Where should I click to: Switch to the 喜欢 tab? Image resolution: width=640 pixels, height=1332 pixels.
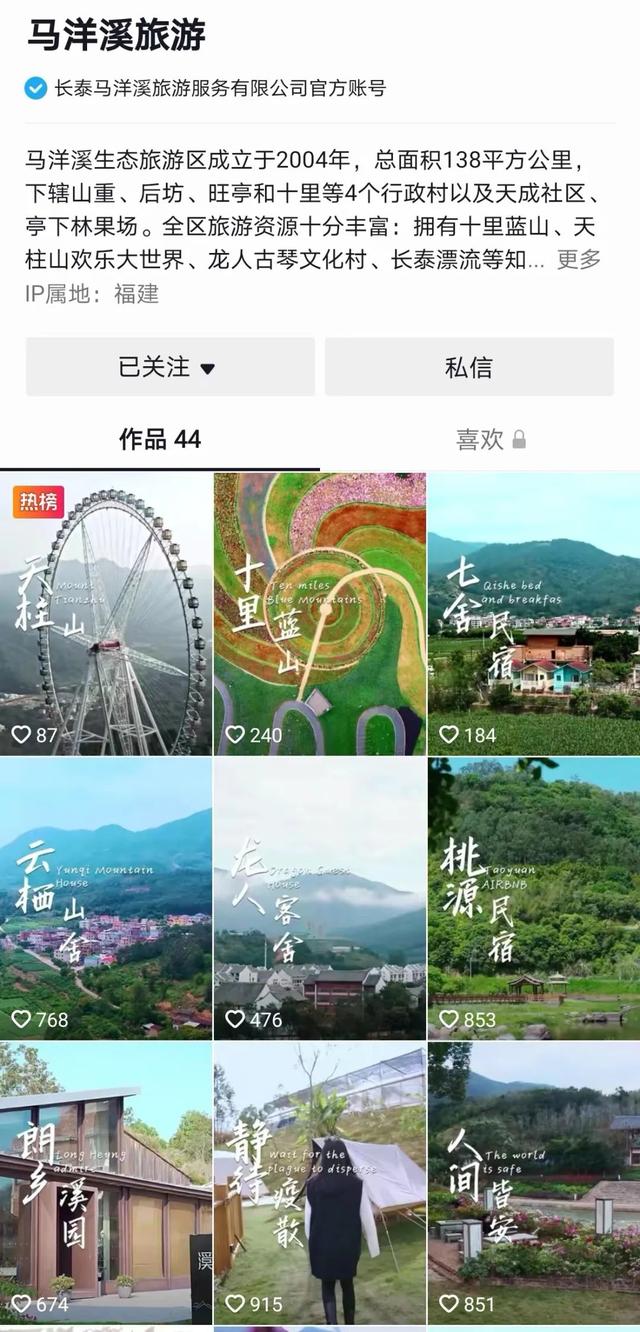coord(490,439)
